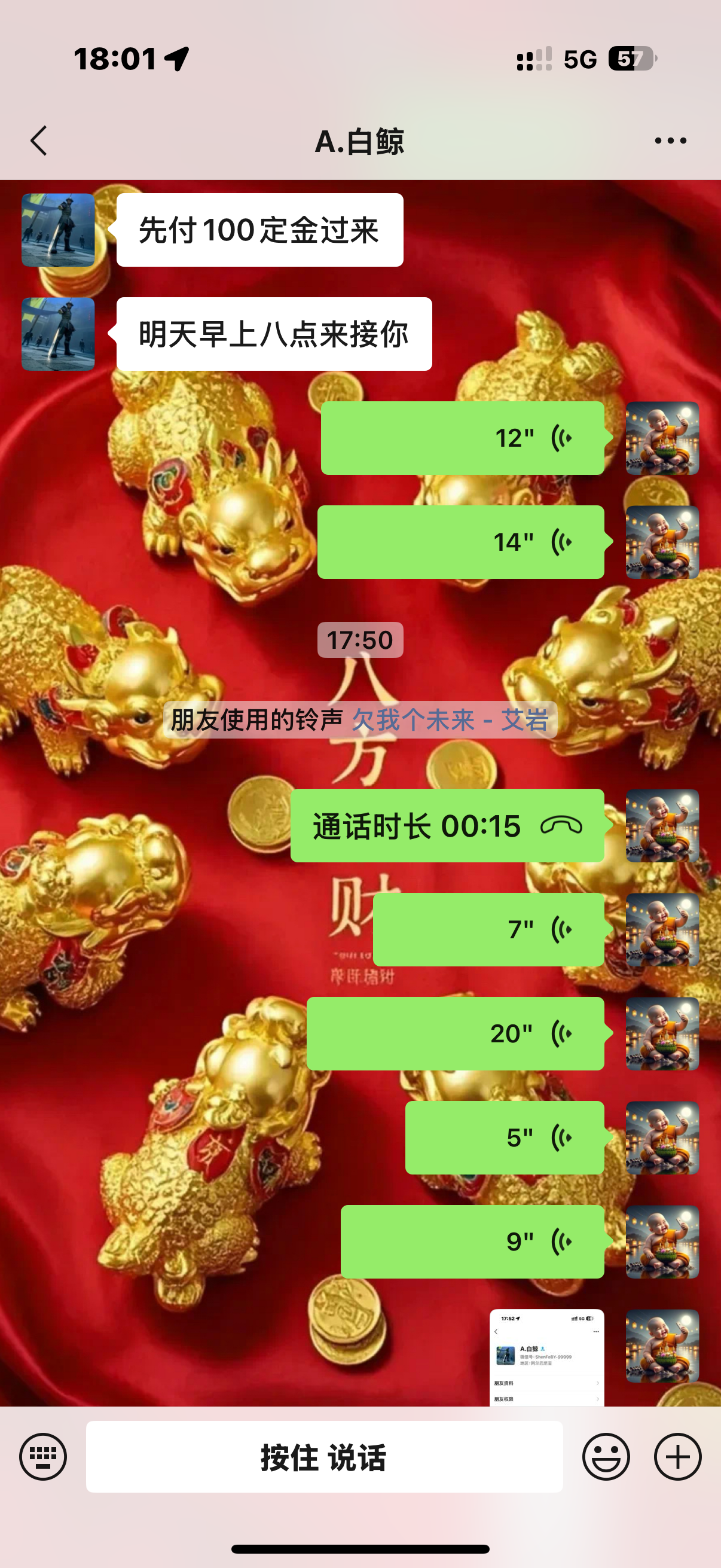Open the sent screenshot image
721x1568 pixels.
click(x=546, y=1357)
